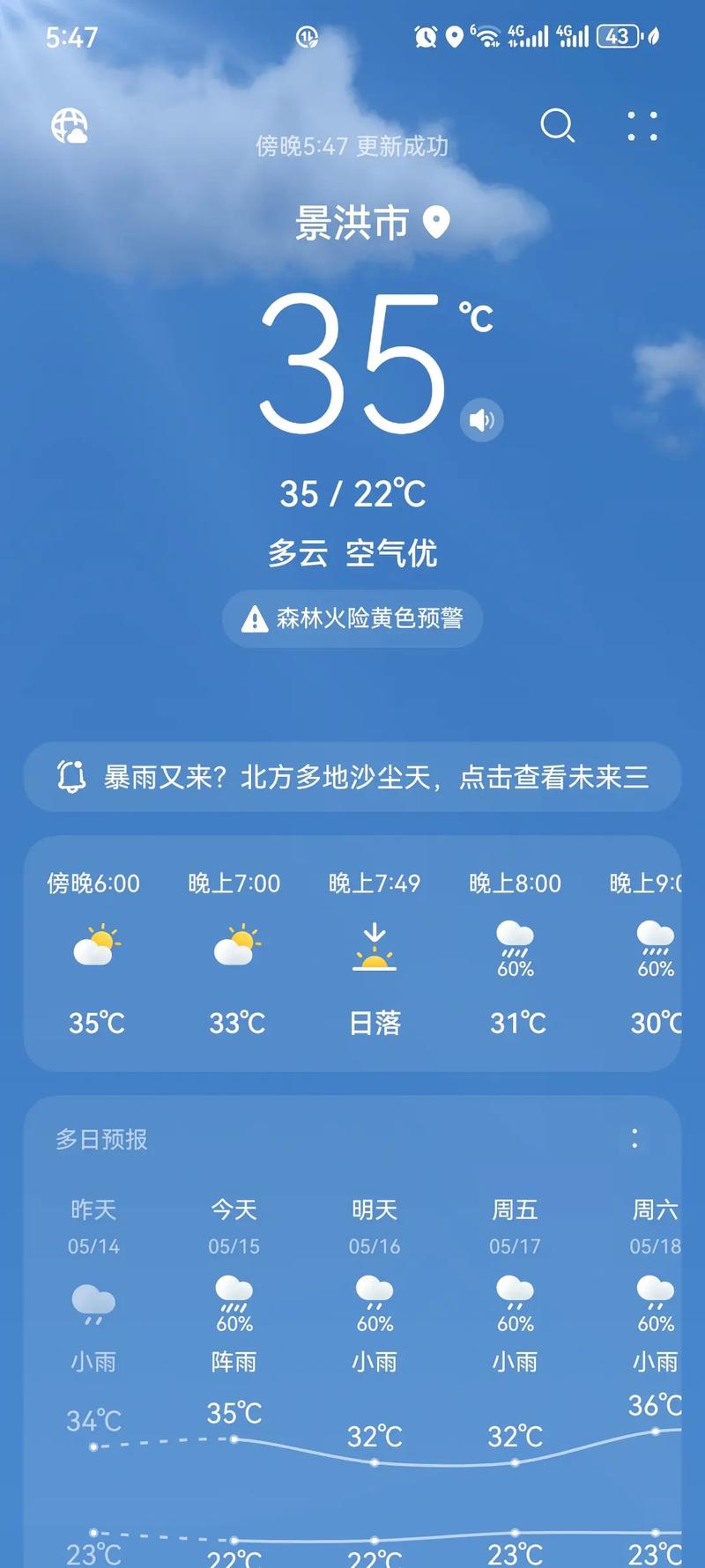Play weather voice broadcast via speaker icon

482,420
